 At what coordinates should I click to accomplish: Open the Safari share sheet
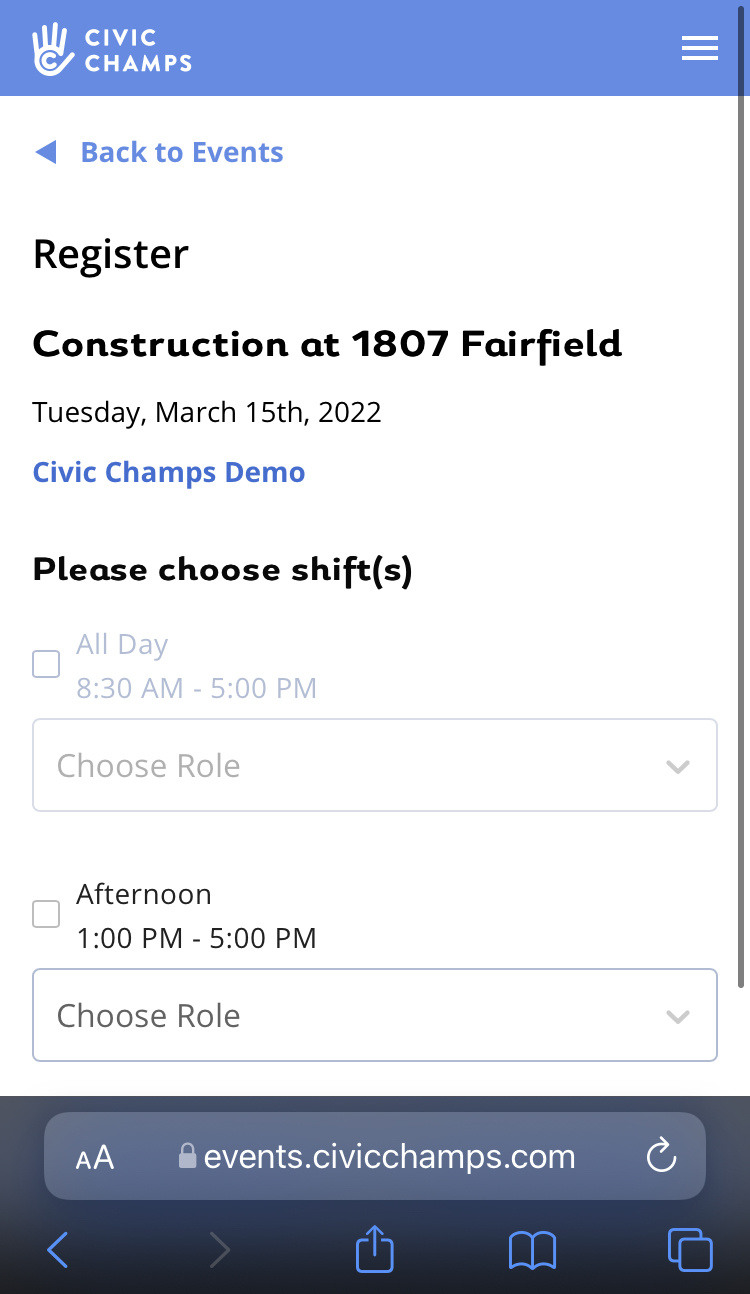(x=375, y=1249)
